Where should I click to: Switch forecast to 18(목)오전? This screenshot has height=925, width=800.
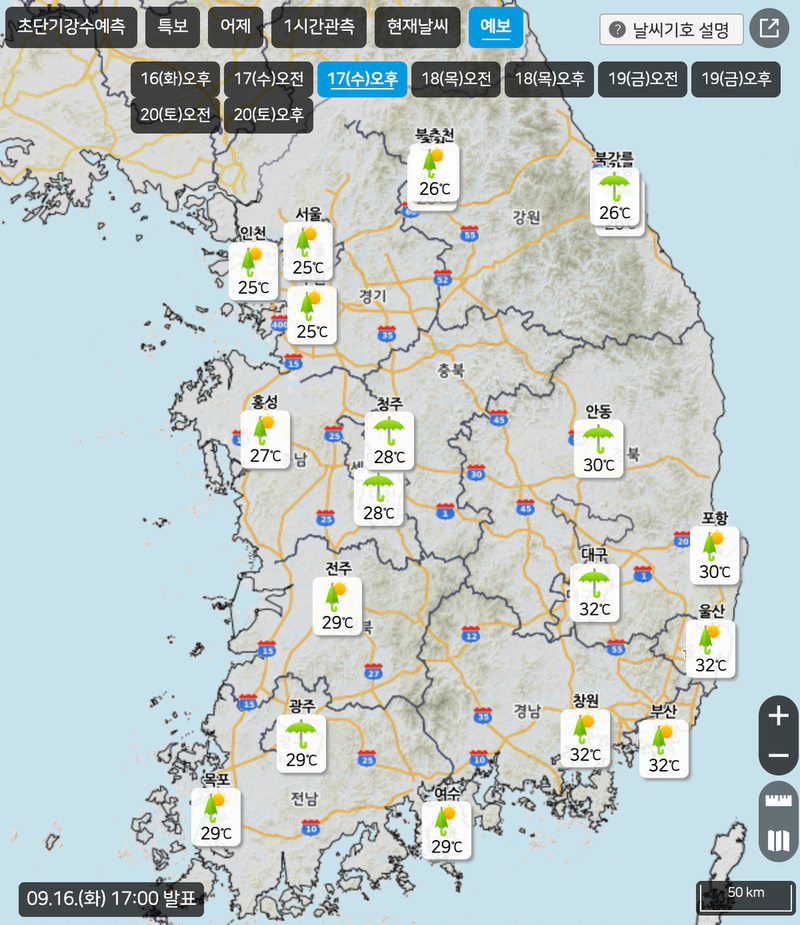point(455,79)
